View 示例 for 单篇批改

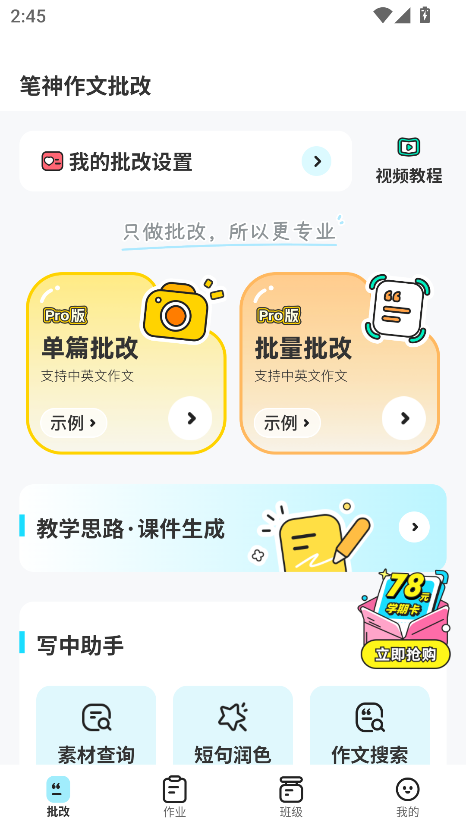pyautogui.click(x=73, y=422)
